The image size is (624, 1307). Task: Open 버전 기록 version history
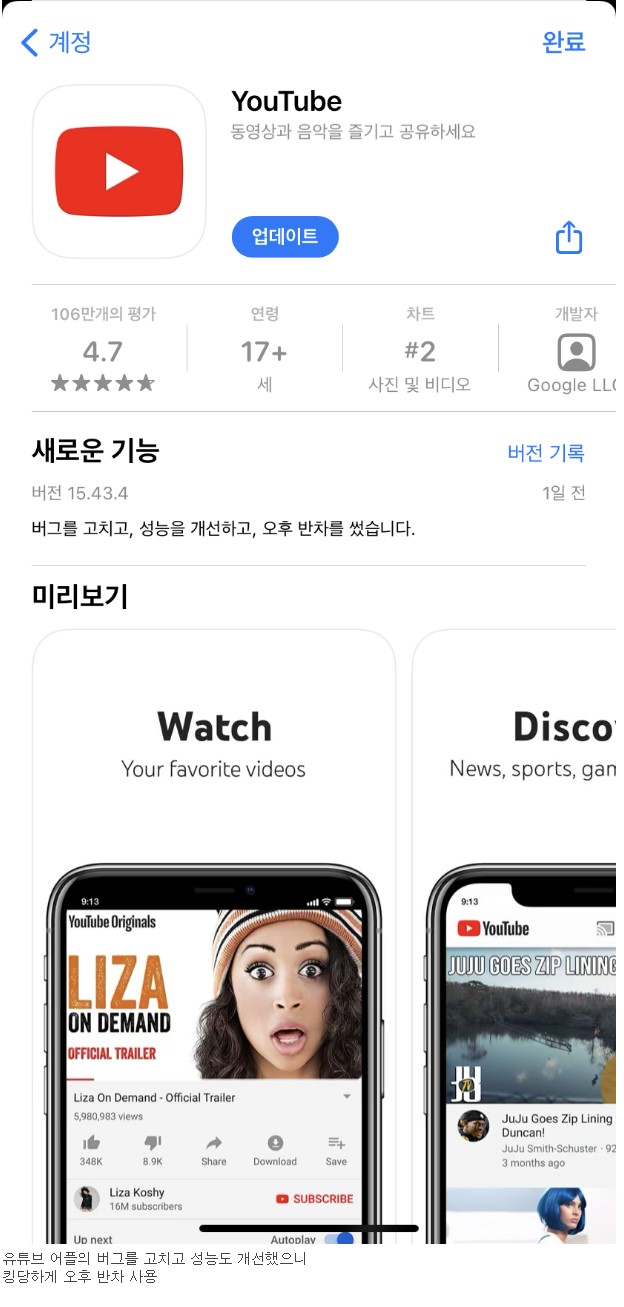[x=545, y=452]
